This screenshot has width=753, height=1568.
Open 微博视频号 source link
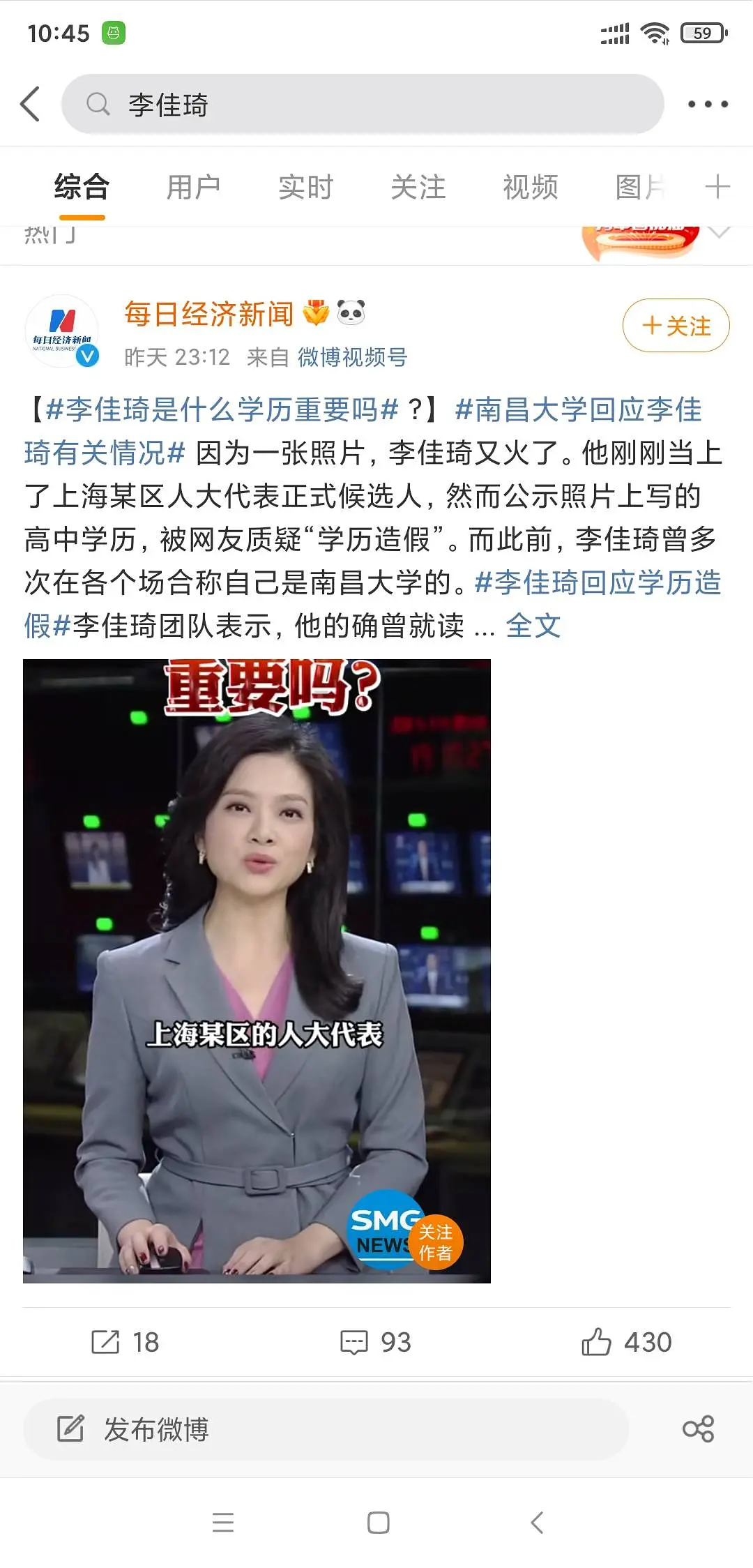click(x=352, y=357)
